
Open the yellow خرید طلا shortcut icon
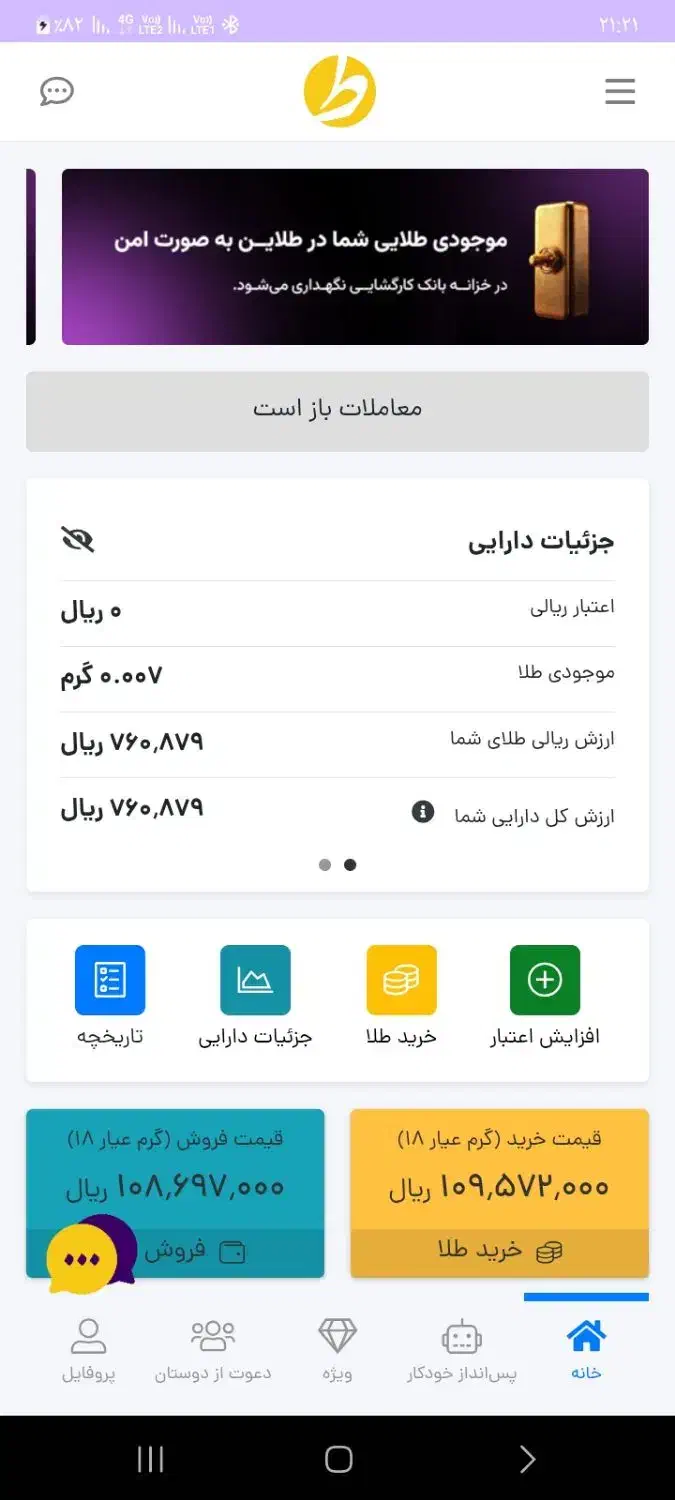[x=401, y=980]
